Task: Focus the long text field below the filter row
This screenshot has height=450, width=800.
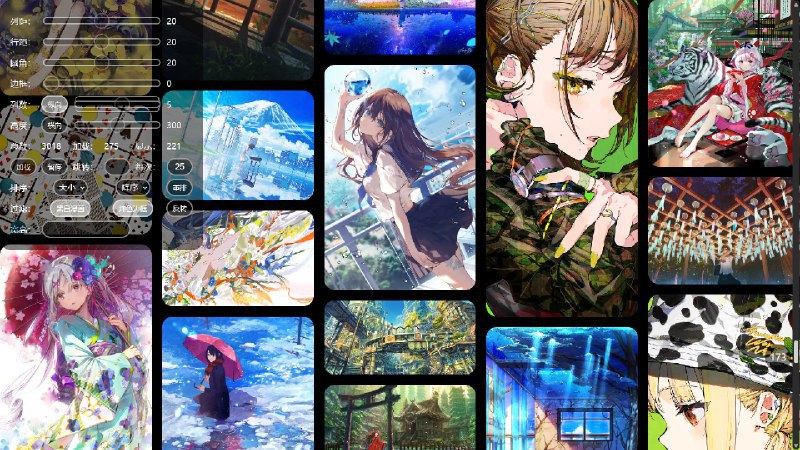Action: (x=85, y=229)
